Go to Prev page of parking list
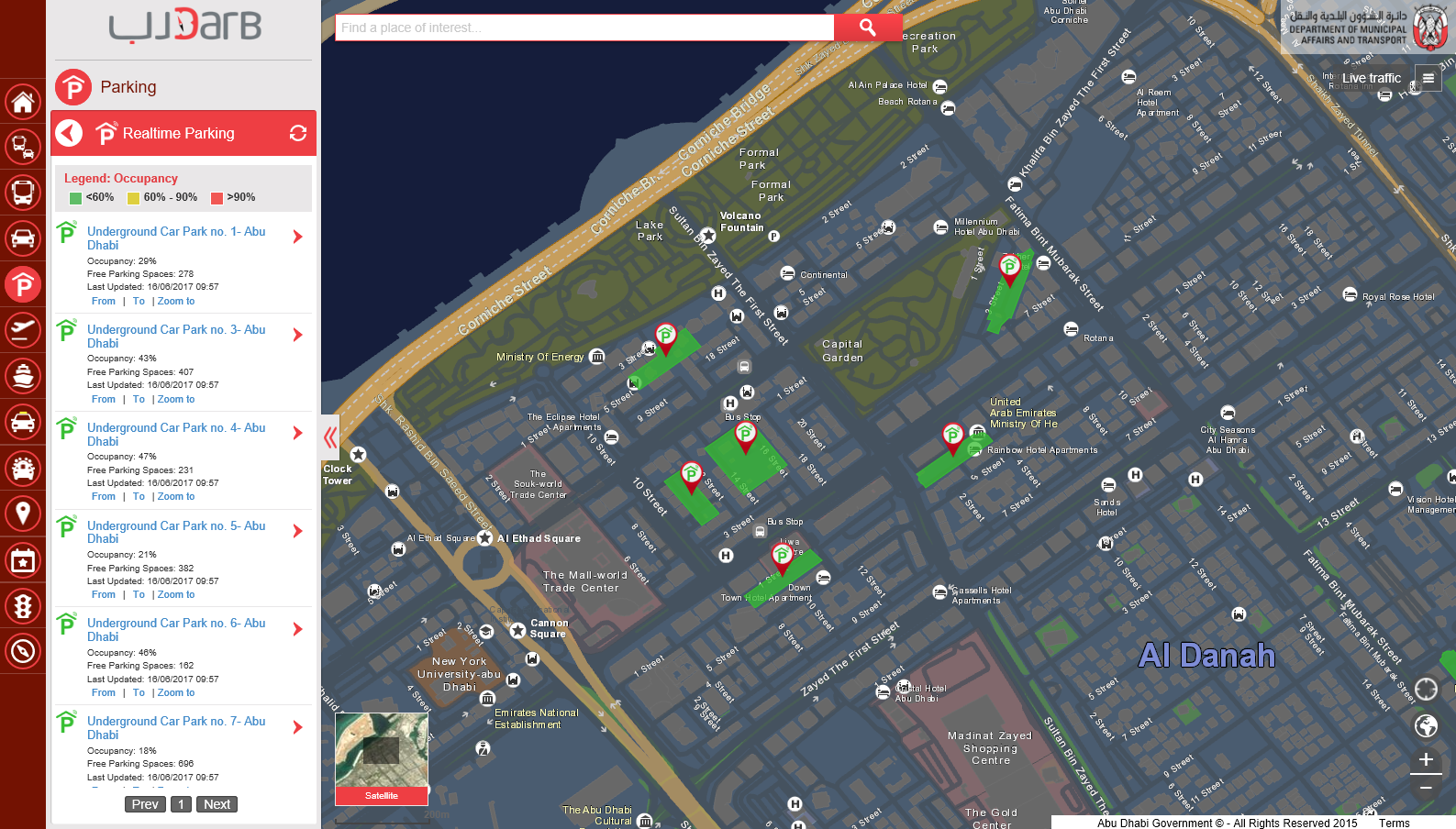This screenshot has height=829, width=1456. 145,804
